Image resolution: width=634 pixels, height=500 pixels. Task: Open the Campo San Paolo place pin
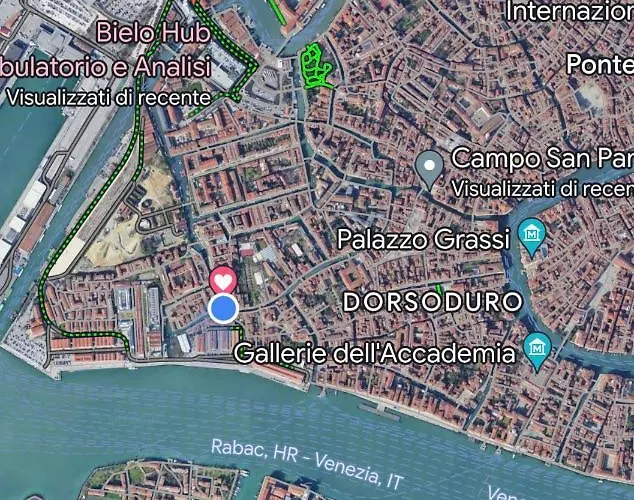pos(430,168)
